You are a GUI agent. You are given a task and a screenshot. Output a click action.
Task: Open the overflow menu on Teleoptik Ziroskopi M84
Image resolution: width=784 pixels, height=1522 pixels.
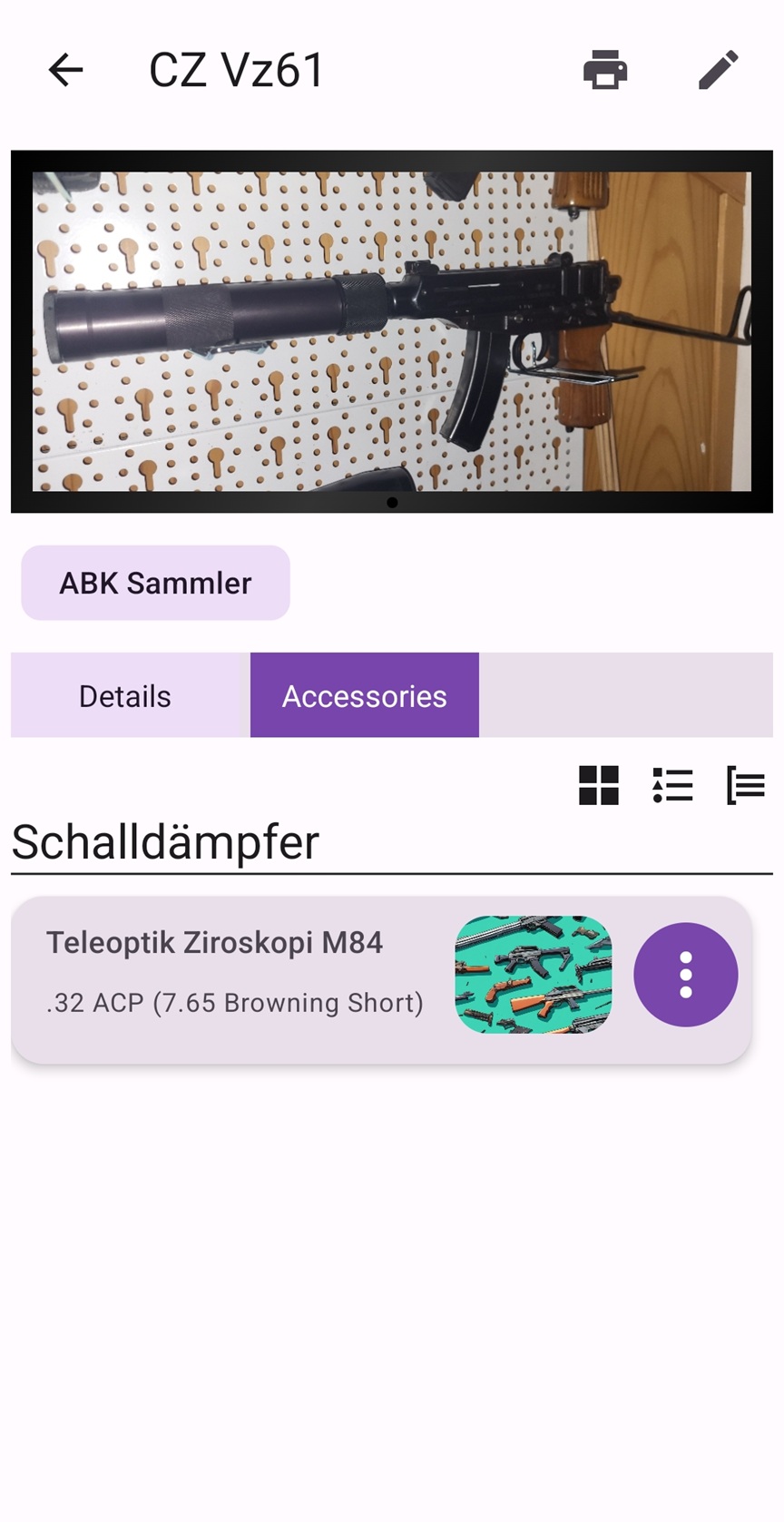coord(686,975)
